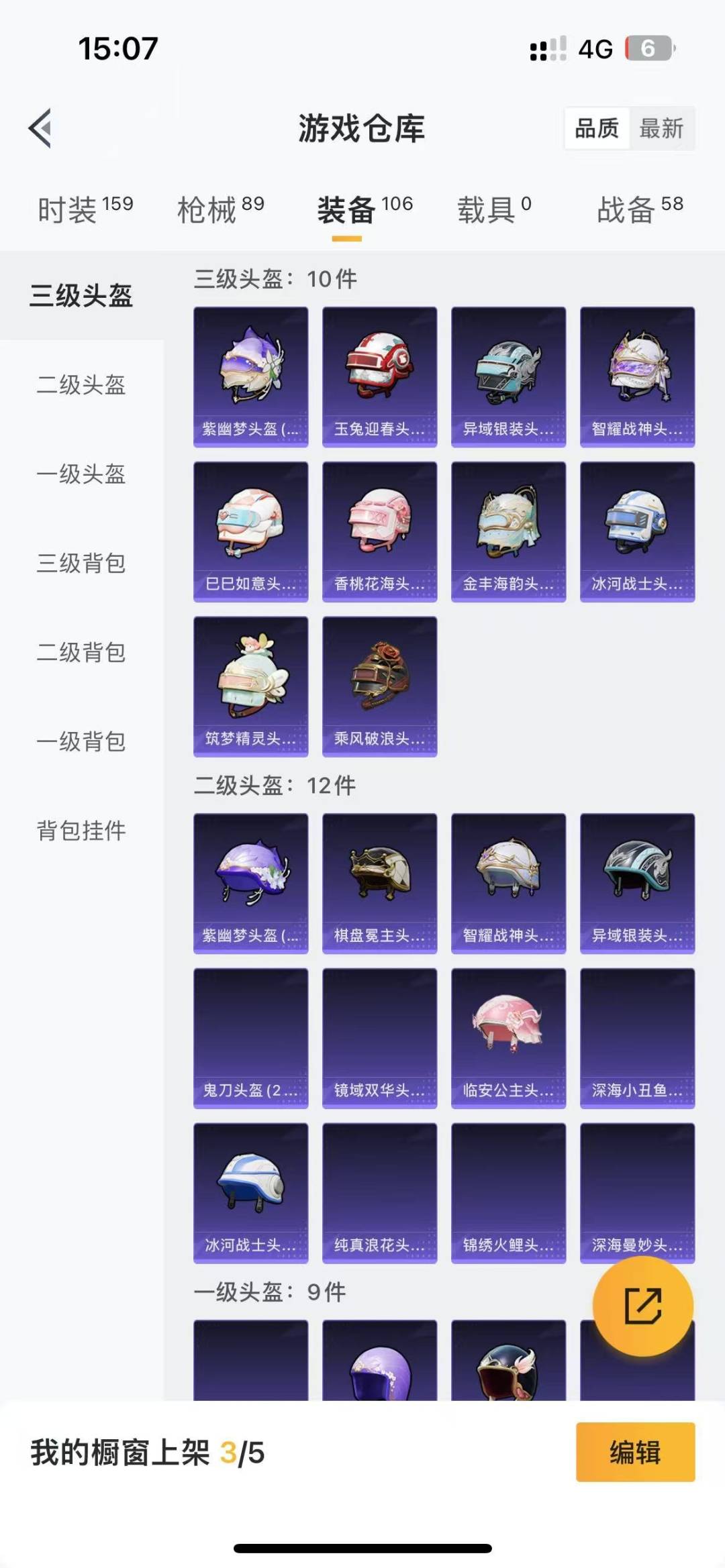Select 三级背包 category

pyautogui.click(x=81, y=564)
